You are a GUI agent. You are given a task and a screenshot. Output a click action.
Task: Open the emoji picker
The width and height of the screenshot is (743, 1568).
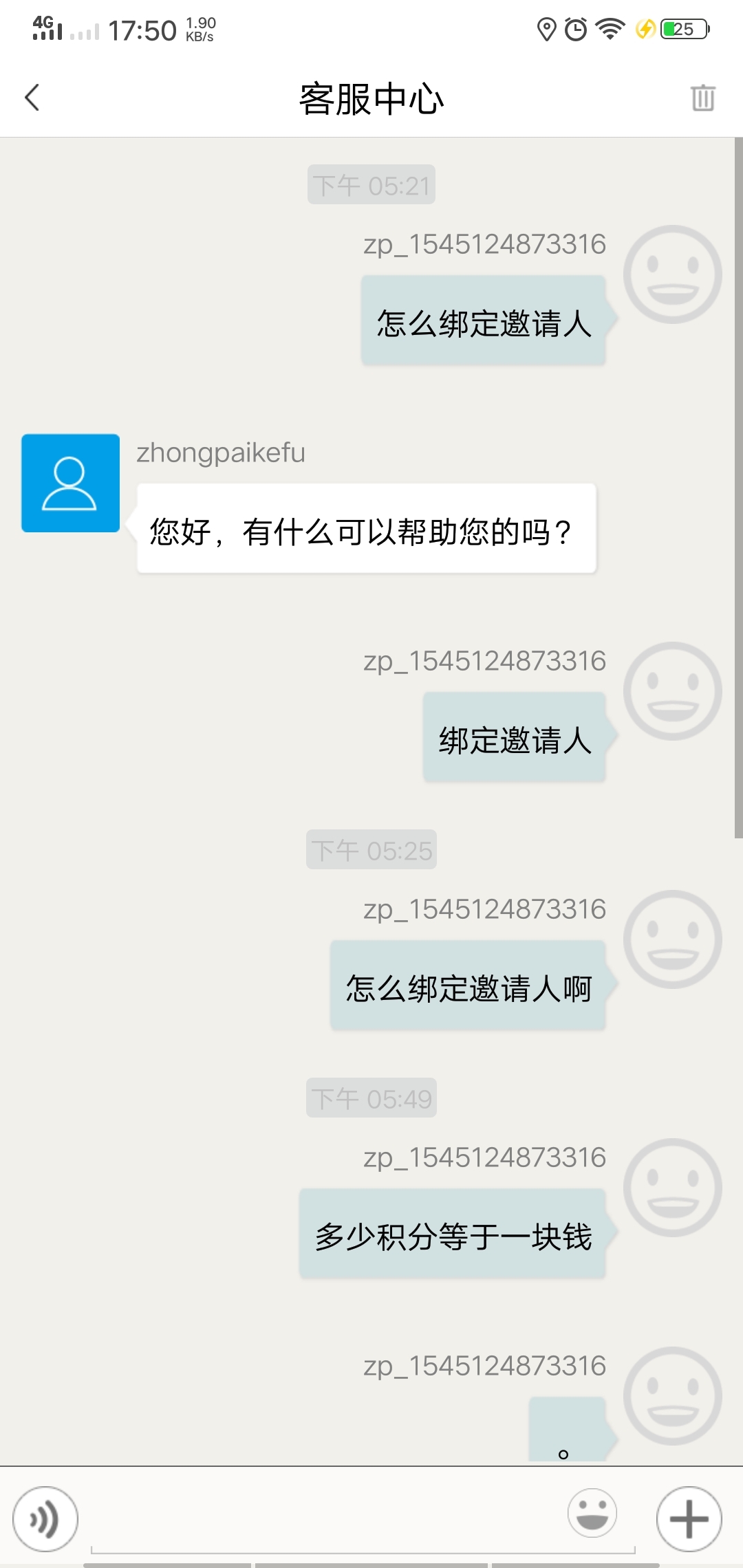(592, 1513)
